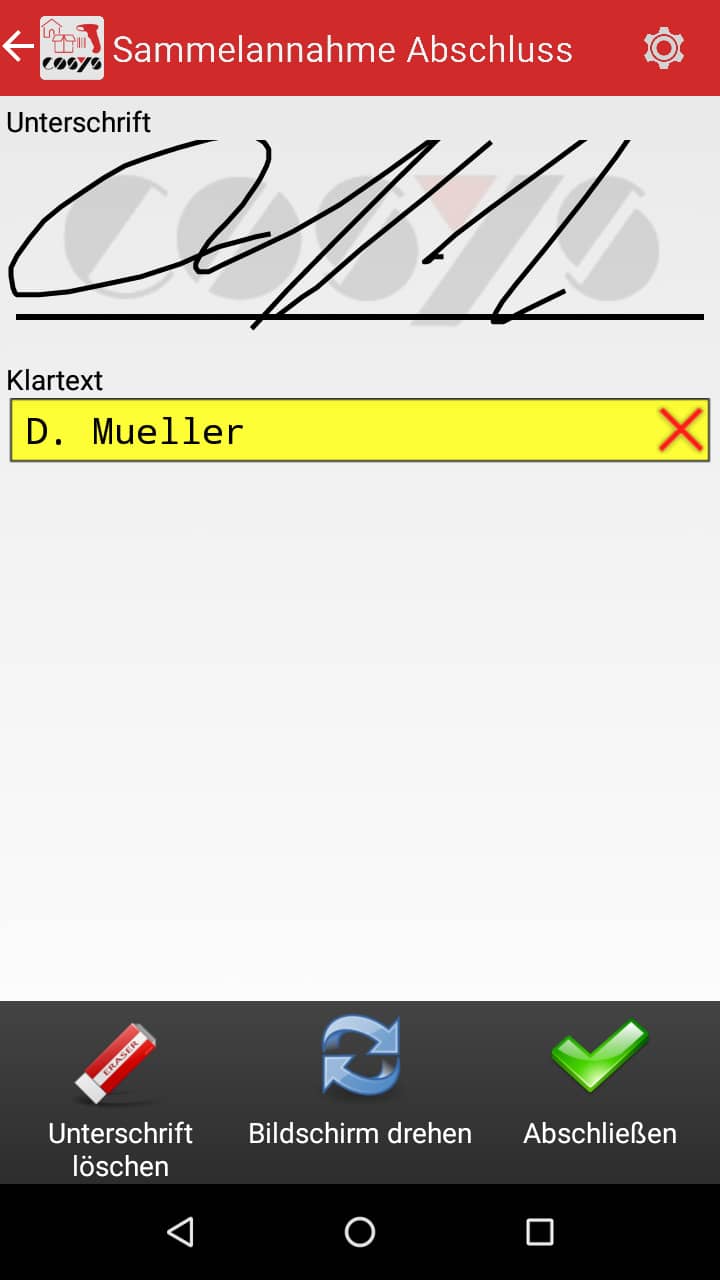Open settings via the gear icon
The width and height of the screenshot is (720, 1280).
(x=664, y=48)
